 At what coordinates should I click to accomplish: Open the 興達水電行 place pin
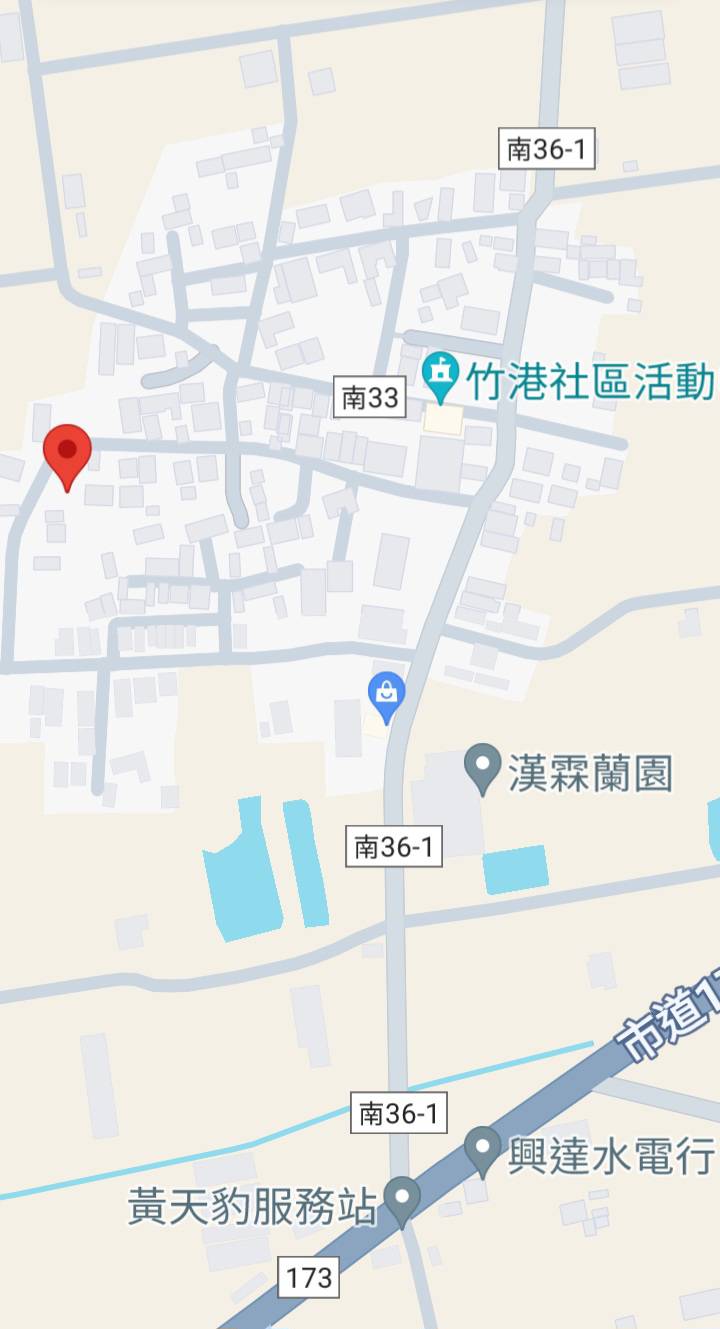(483, 1151)
